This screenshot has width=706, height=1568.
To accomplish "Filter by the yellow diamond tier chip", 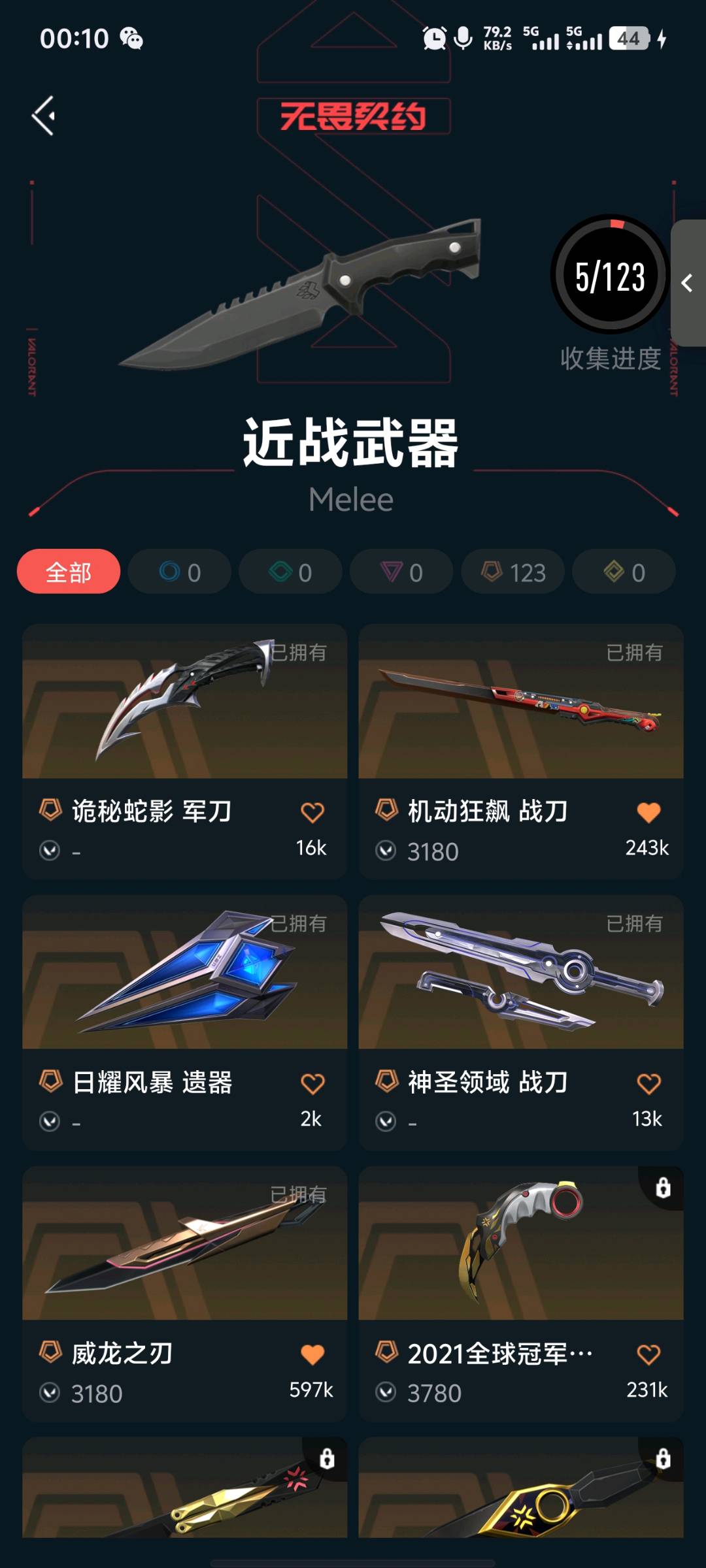I will (624, 572).
